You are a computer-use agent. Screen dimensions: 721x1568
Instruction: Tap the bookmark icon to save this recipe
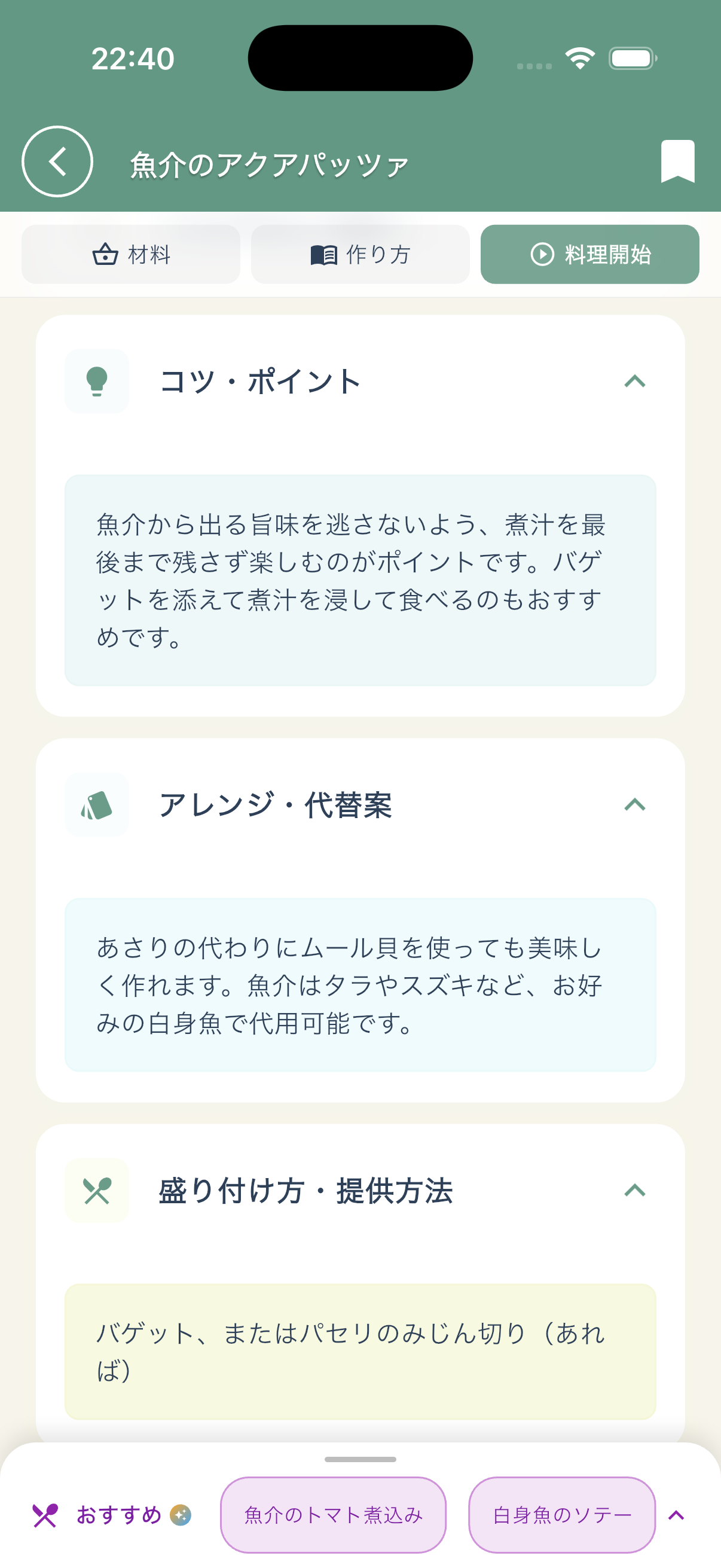678,162
